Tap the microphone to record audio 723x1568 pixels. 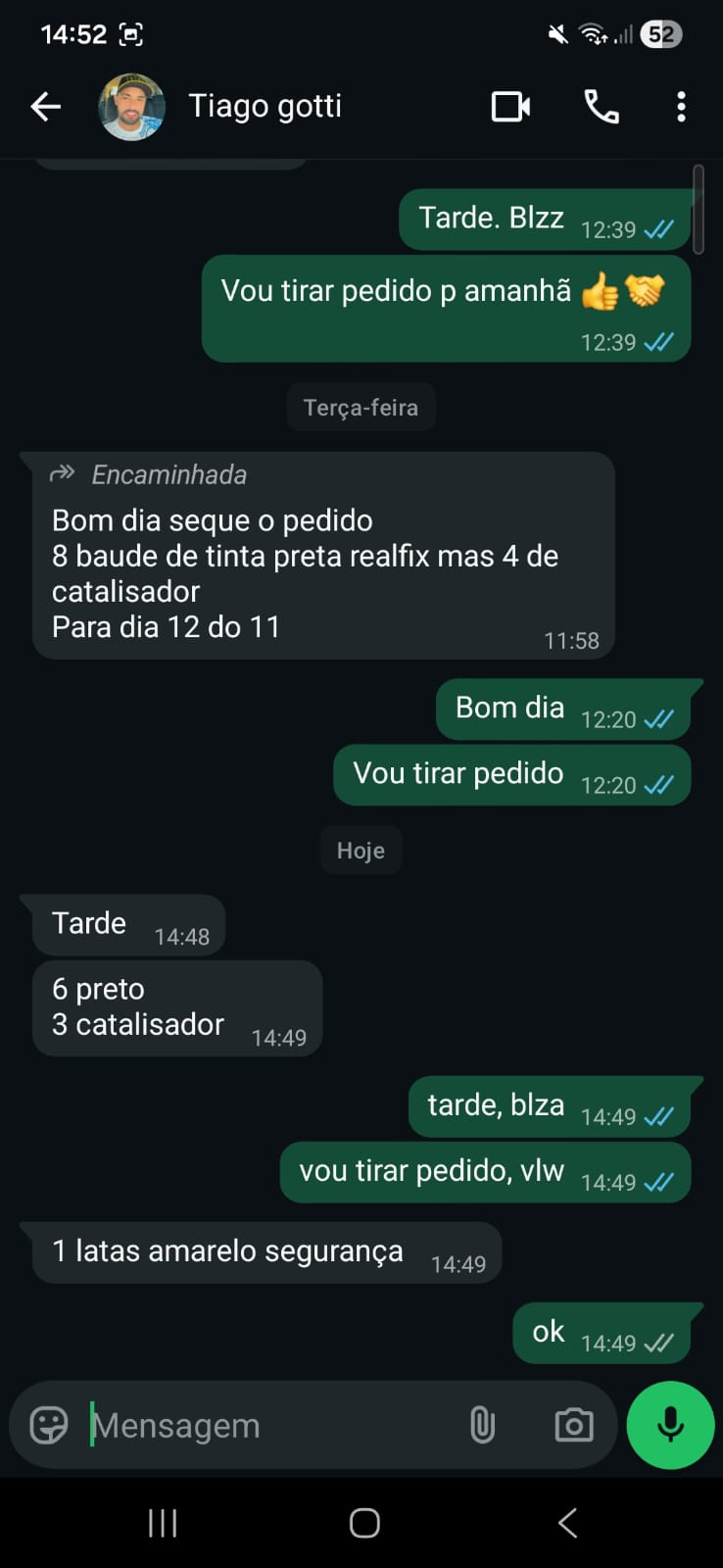click(670, 1425)
